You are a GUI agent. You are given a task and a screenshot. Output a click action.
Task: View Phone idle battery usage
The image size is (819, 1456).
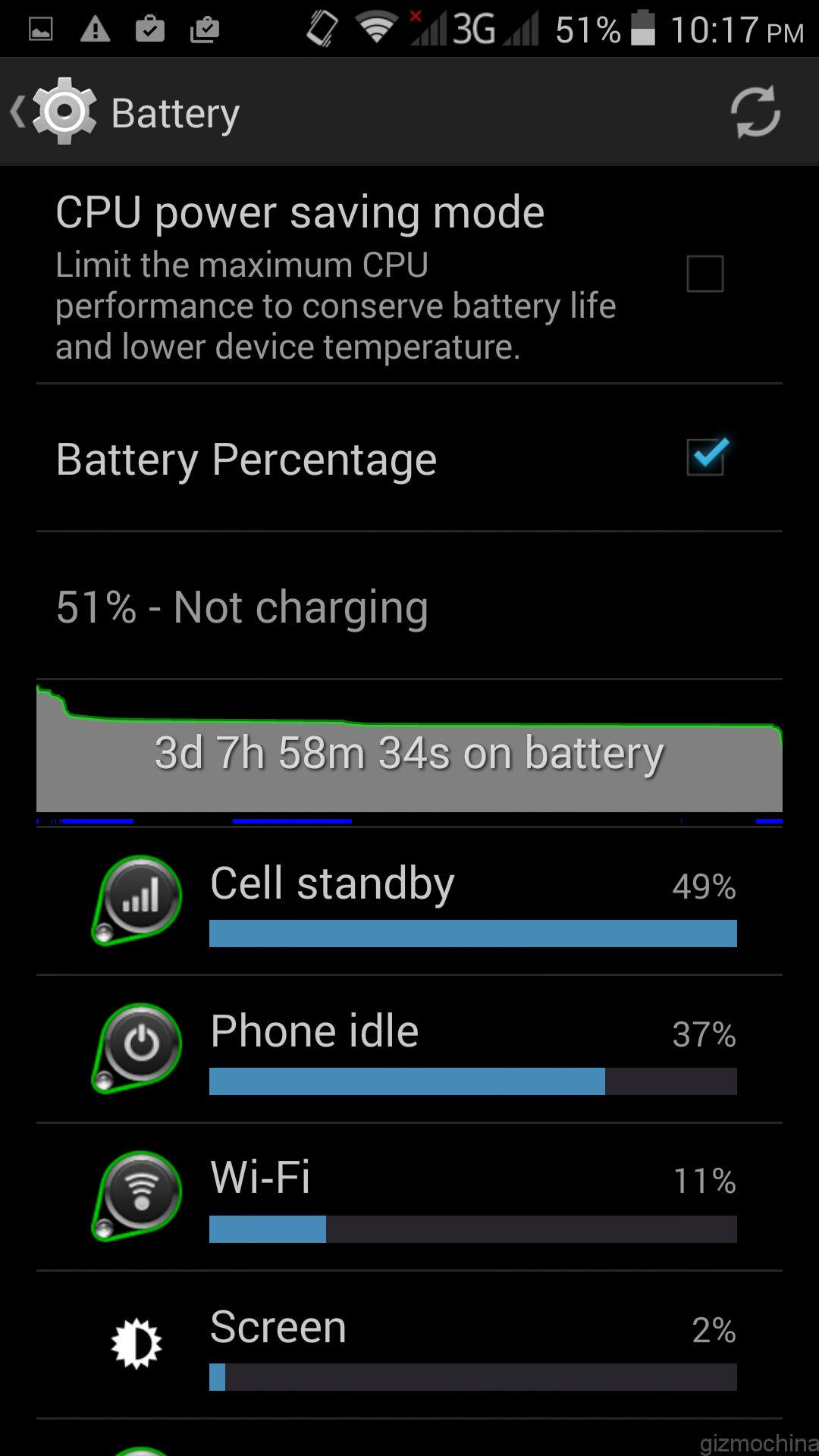[x=409, y=1049]
